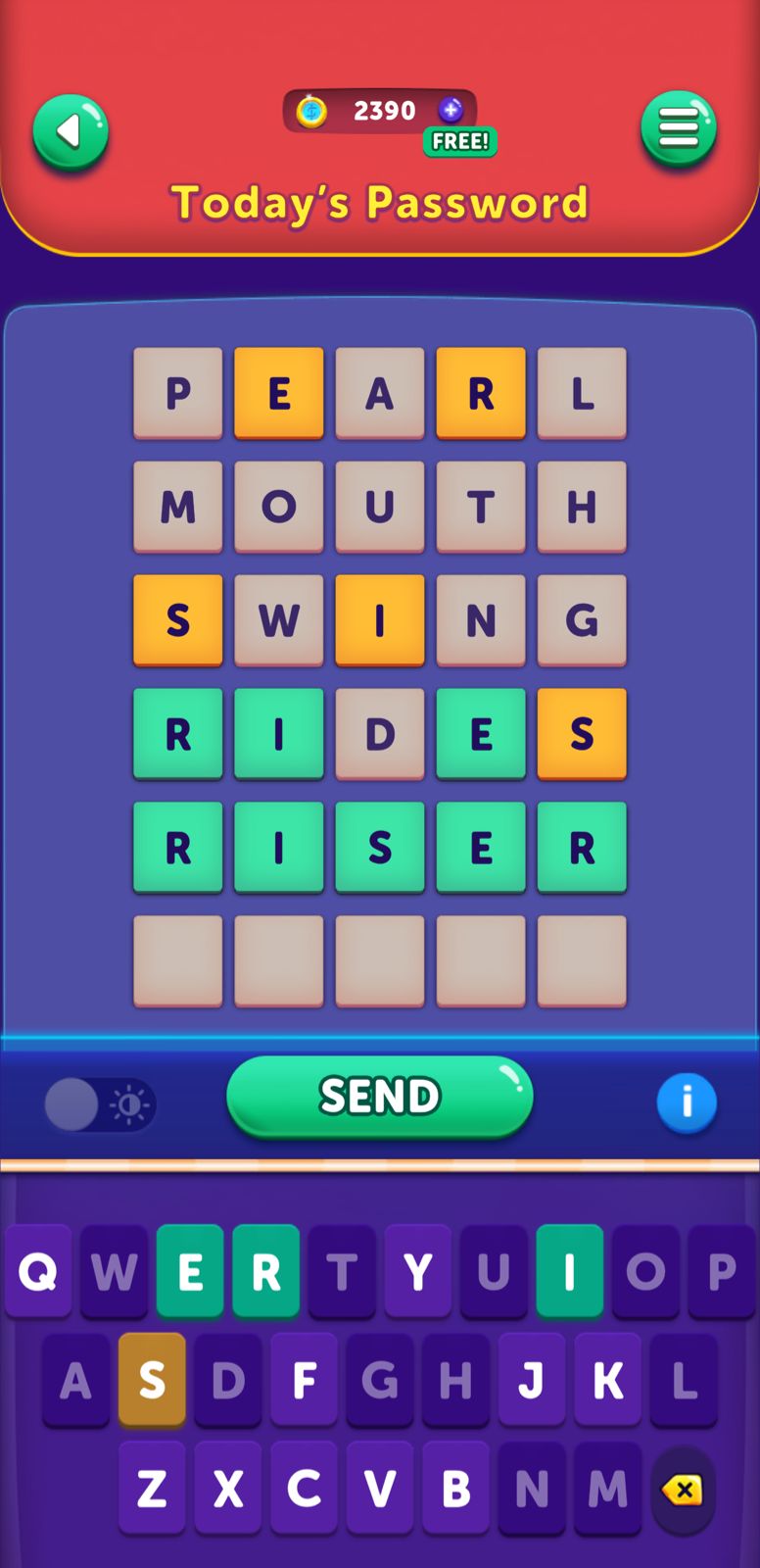Type the green R key
The image size is (760, 1568).
[x=266, y=1271]
